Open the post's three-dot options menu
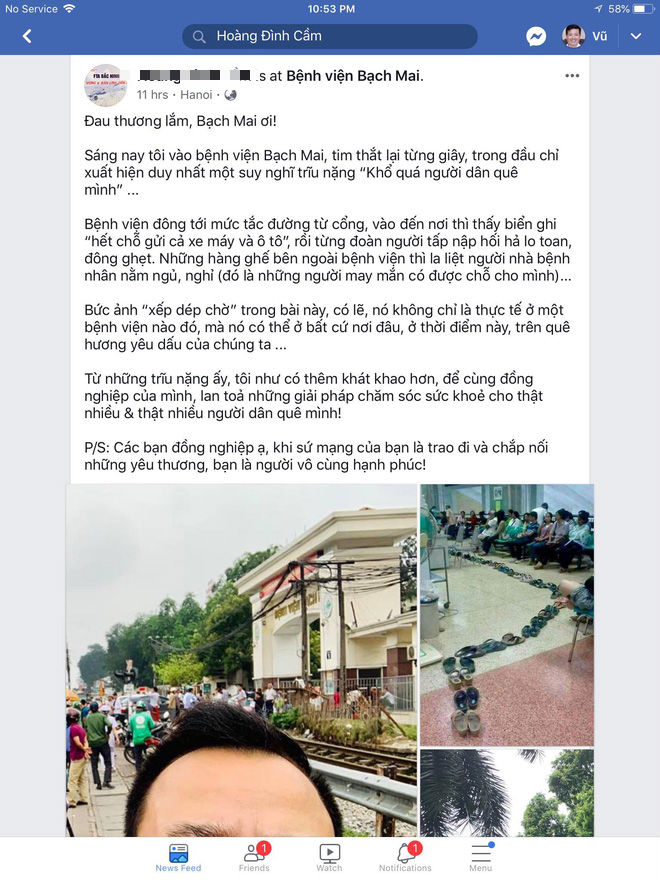 pos(572,76)
